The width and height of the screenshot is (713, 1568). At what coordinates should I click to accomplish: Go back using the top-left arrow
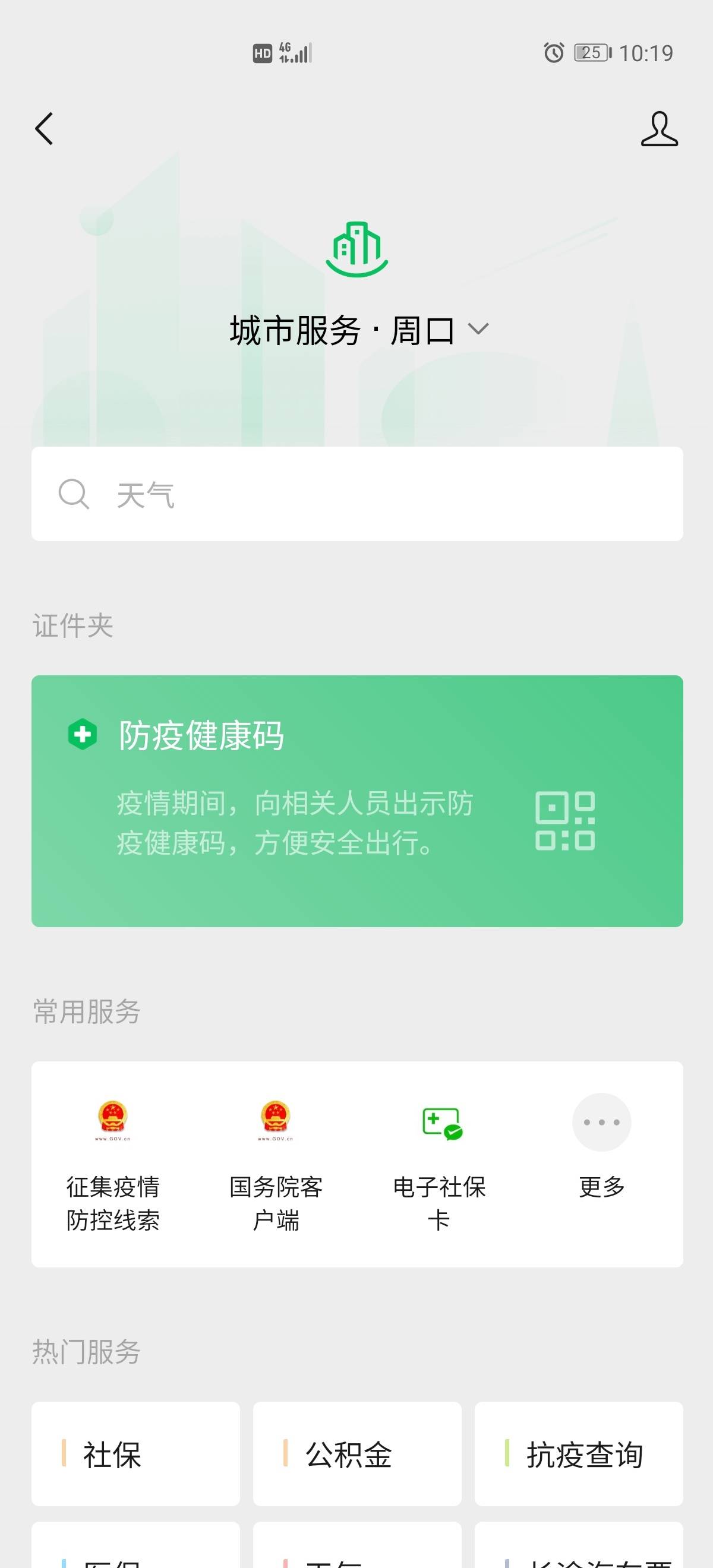(x=44, y=128)
